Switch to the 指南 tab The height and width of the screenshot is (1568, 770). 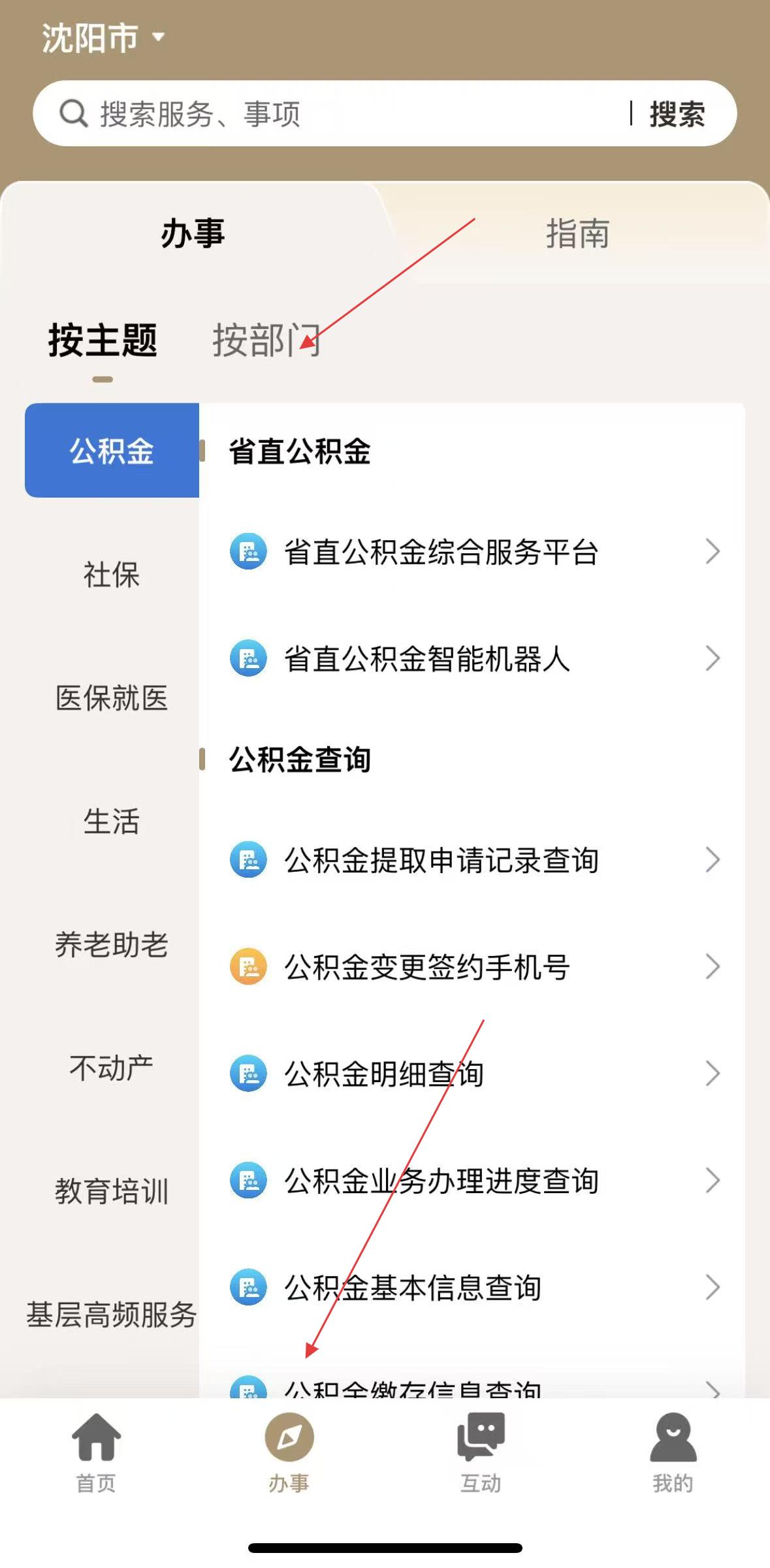coord(577,234)
